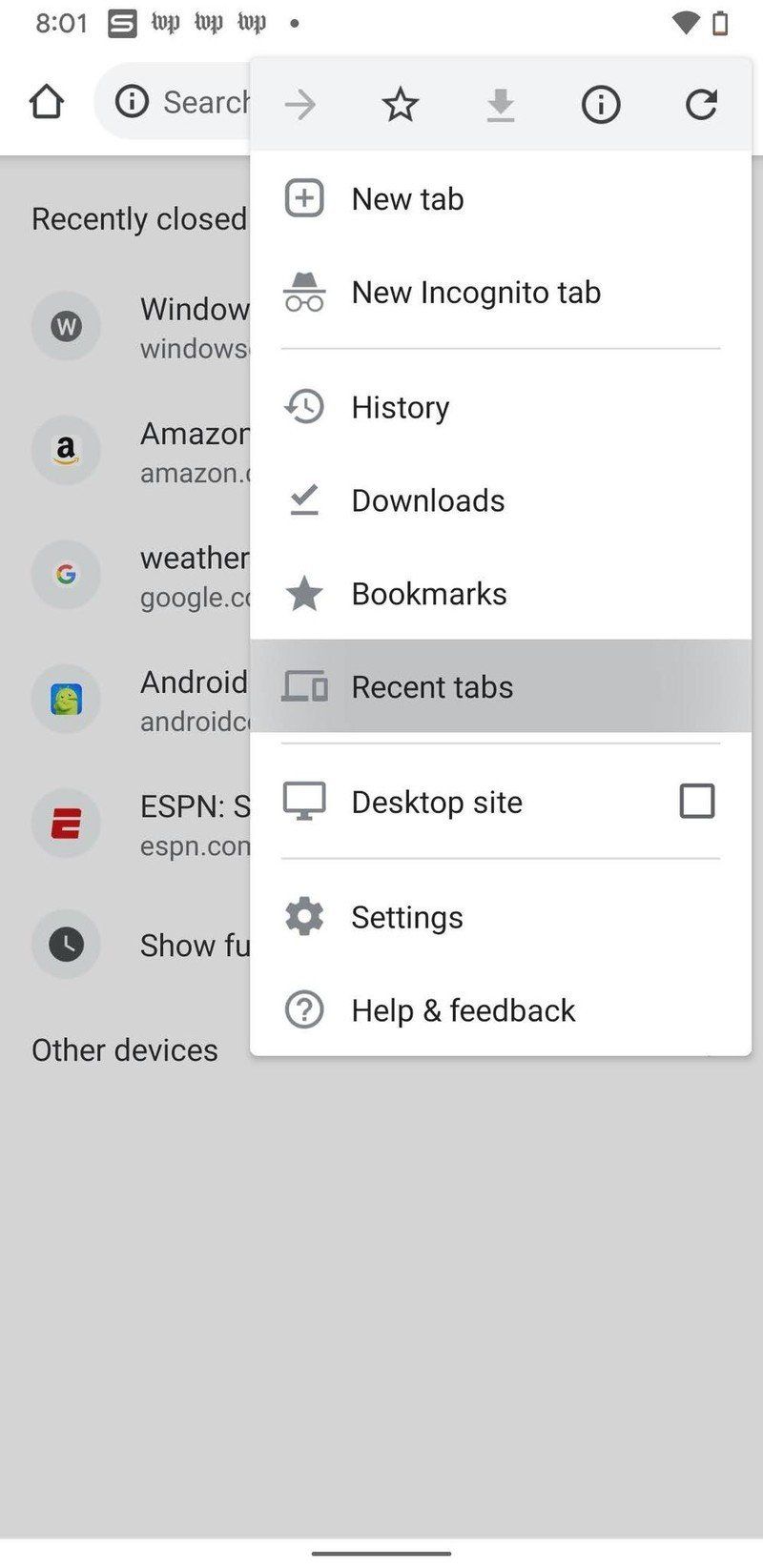Toggle the Desktop site checkbox
763x1568 pixels.
[x=697, y=801]
